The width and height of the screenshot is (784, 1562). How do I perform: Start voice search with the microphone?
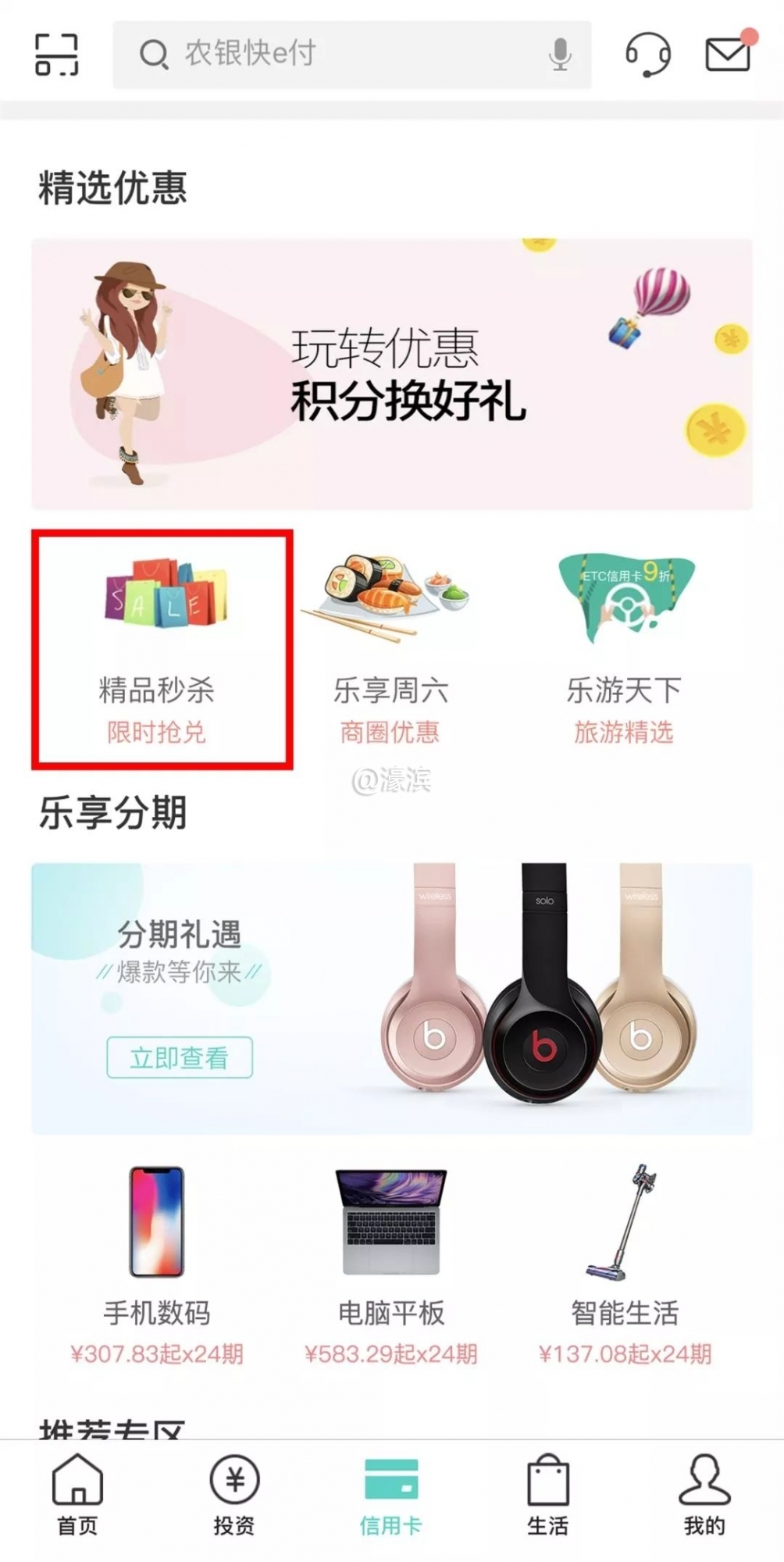pyautogui.click(x=559, y=55)
